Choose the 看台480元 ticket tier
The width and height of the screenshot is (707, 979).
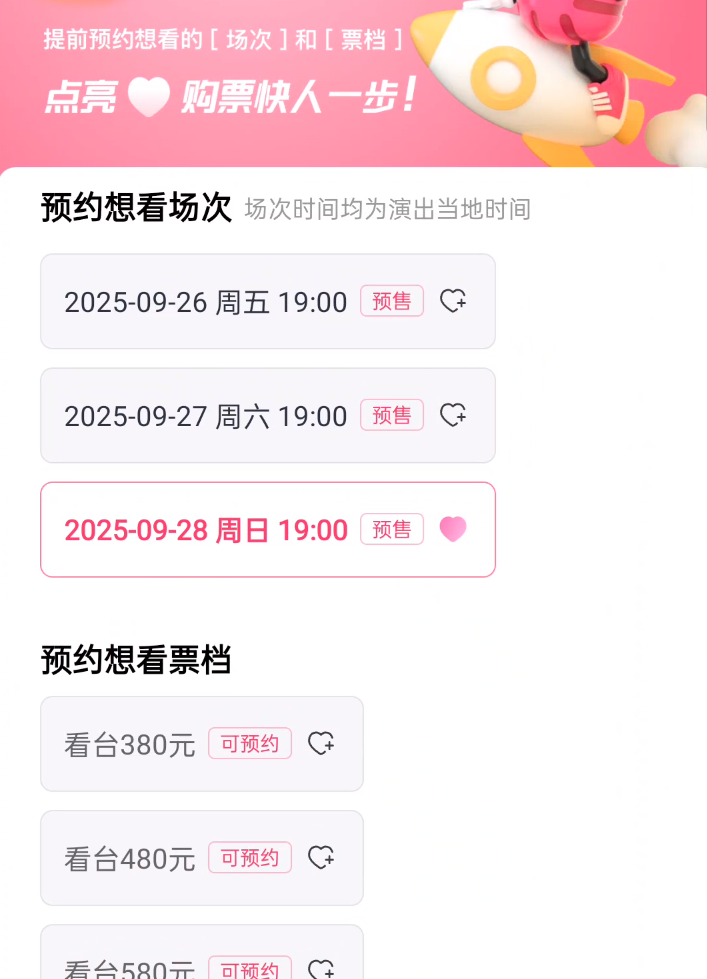coord(201,858)
